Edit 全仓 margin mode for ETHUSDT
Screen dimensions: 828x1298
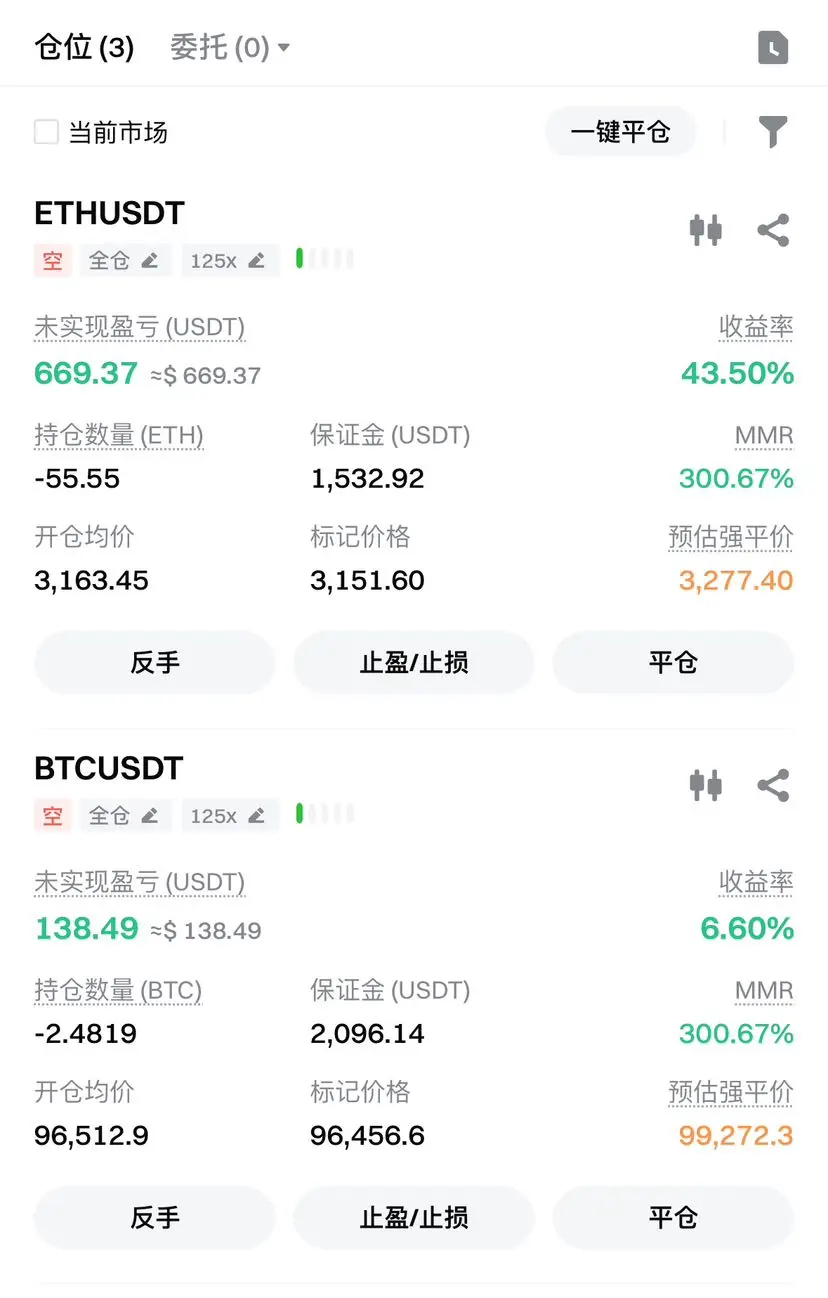[125, 261]
